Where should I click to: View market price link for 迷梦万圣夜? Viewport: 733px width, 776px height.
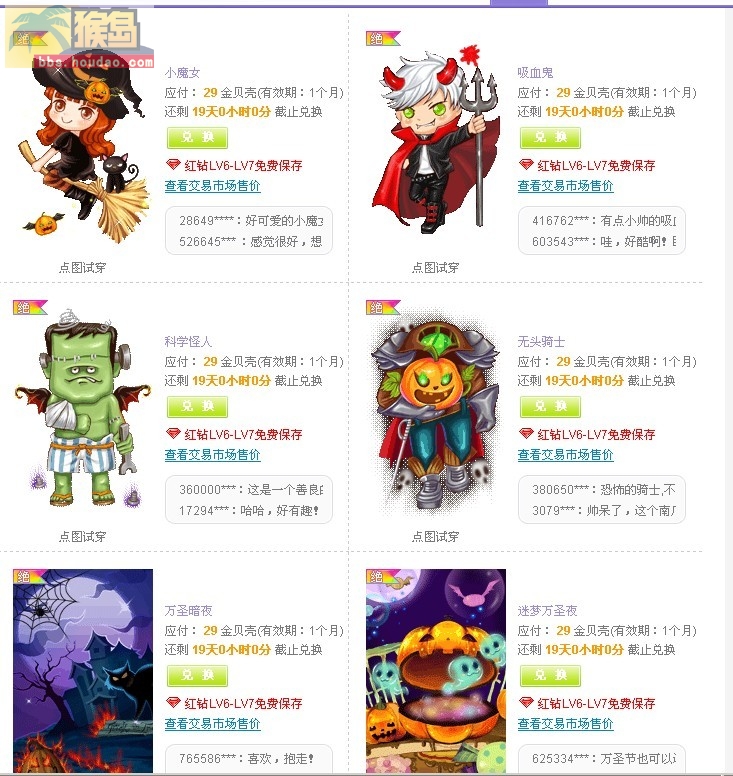(565, 724)
